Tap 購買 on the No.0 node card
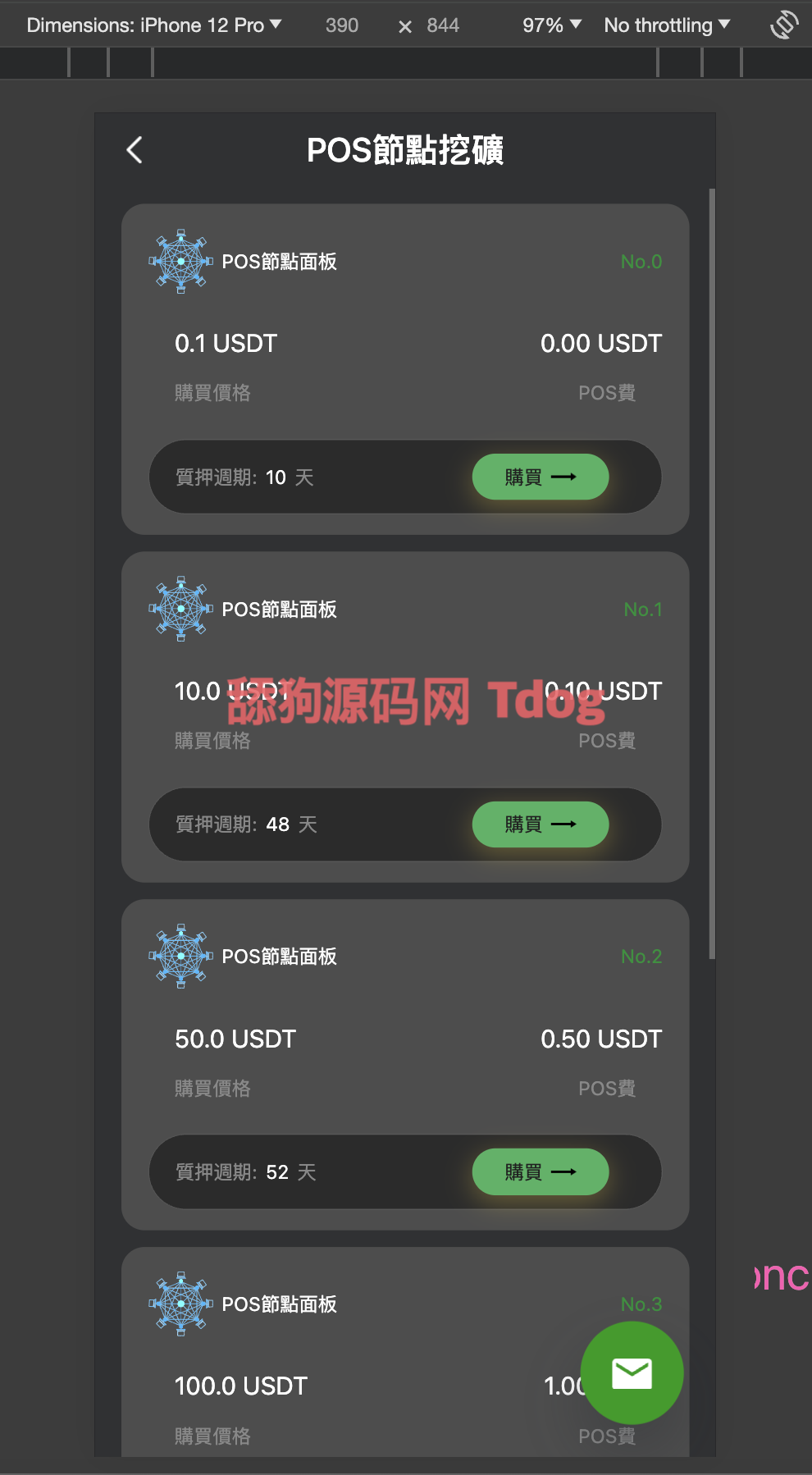 pyautogui.click(x=540, y=477)
